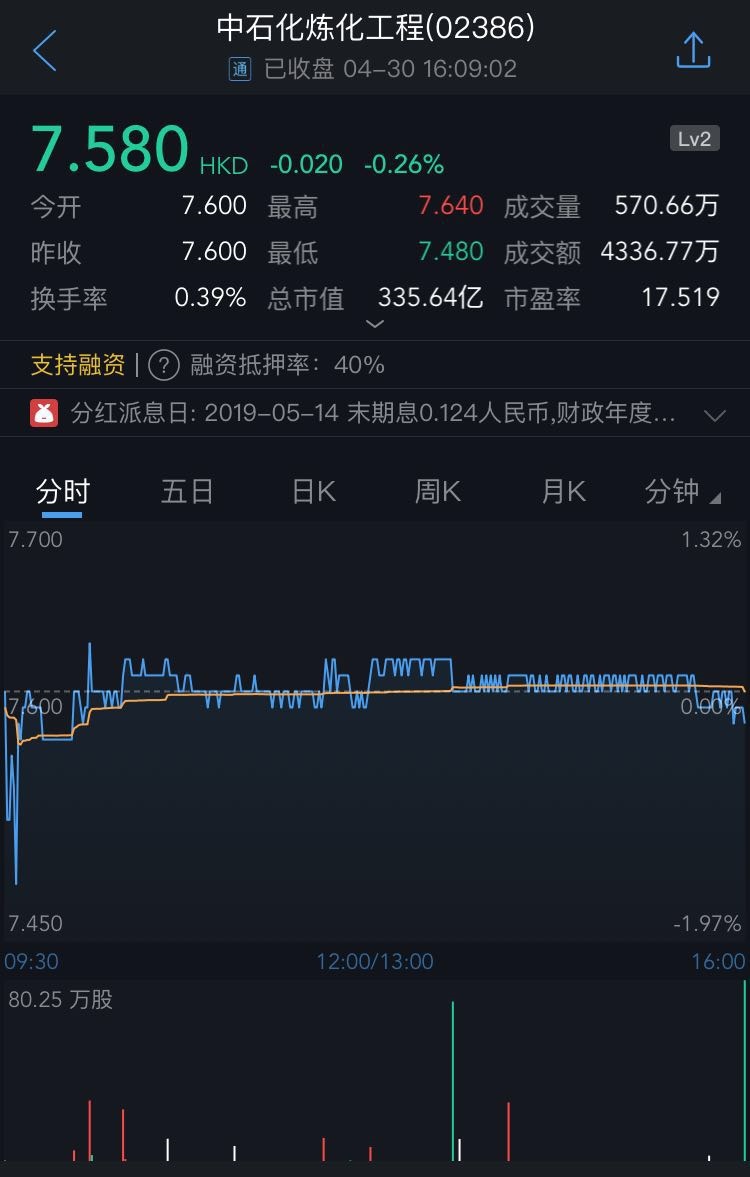Go back using the top-left arrow
Screen dimensions: 750x1177
click(x=45, y=51)
